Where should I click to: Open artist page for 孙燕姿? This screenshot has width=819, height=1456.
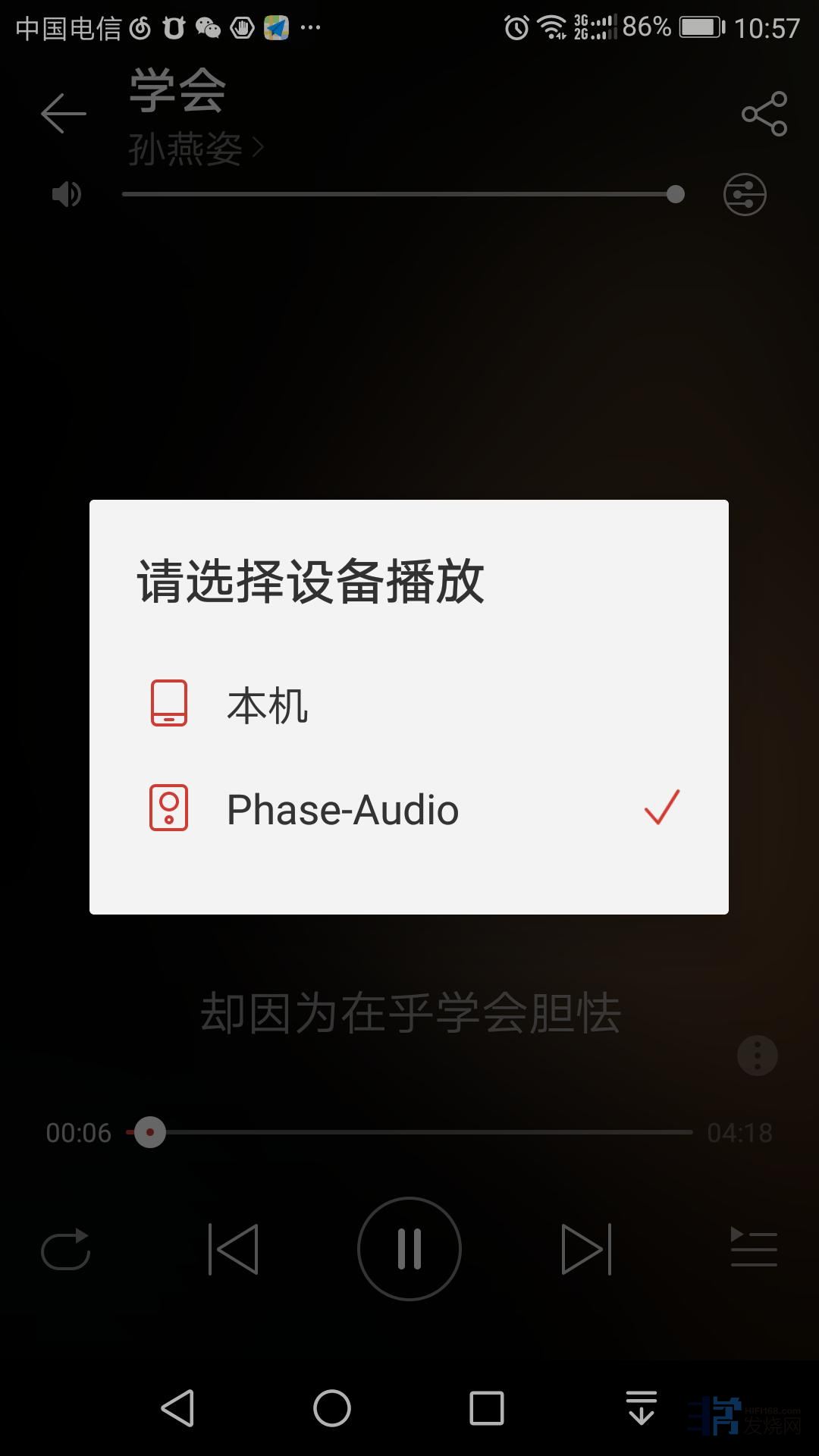pos(195,149)
